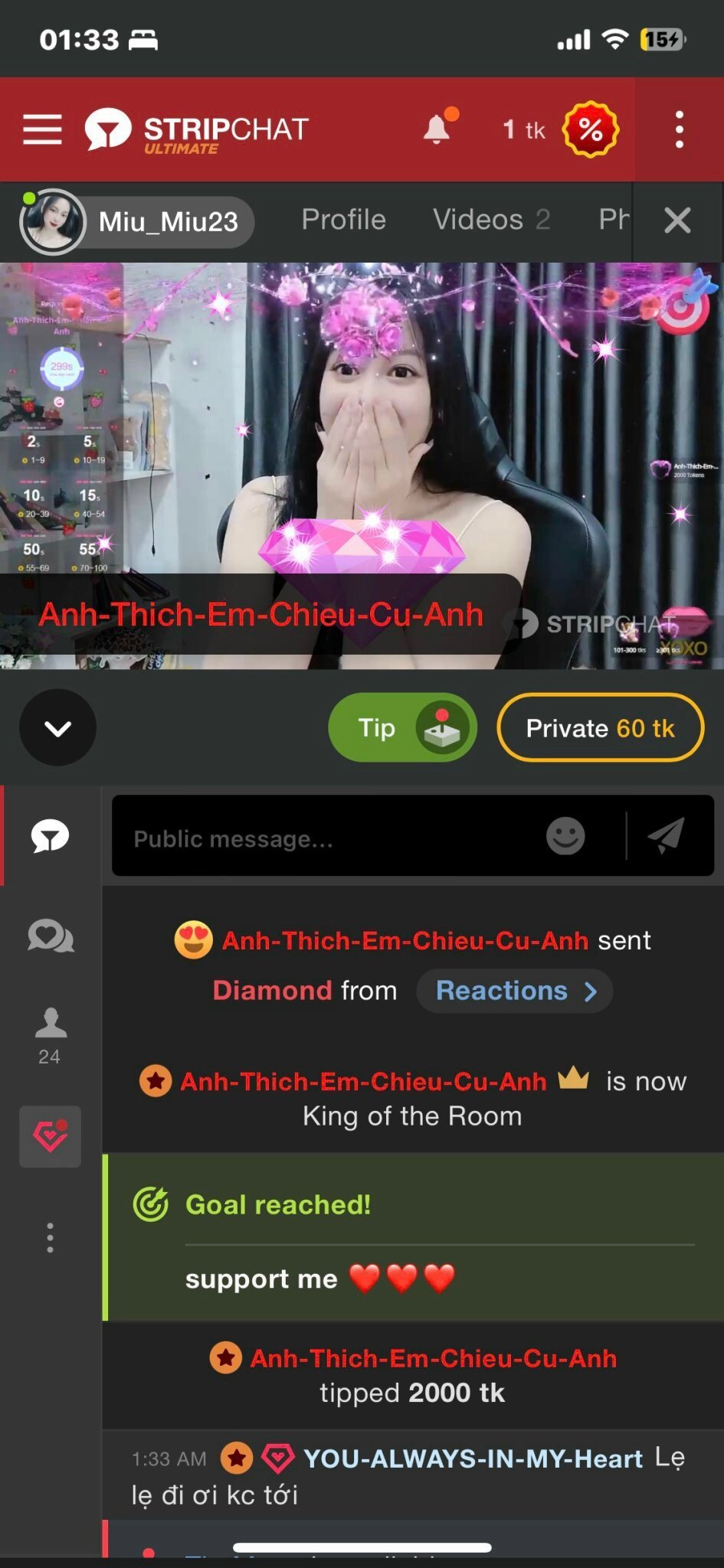Close the model room view
The width and height of the screenshot is (724, 1568).
point(677,220)
